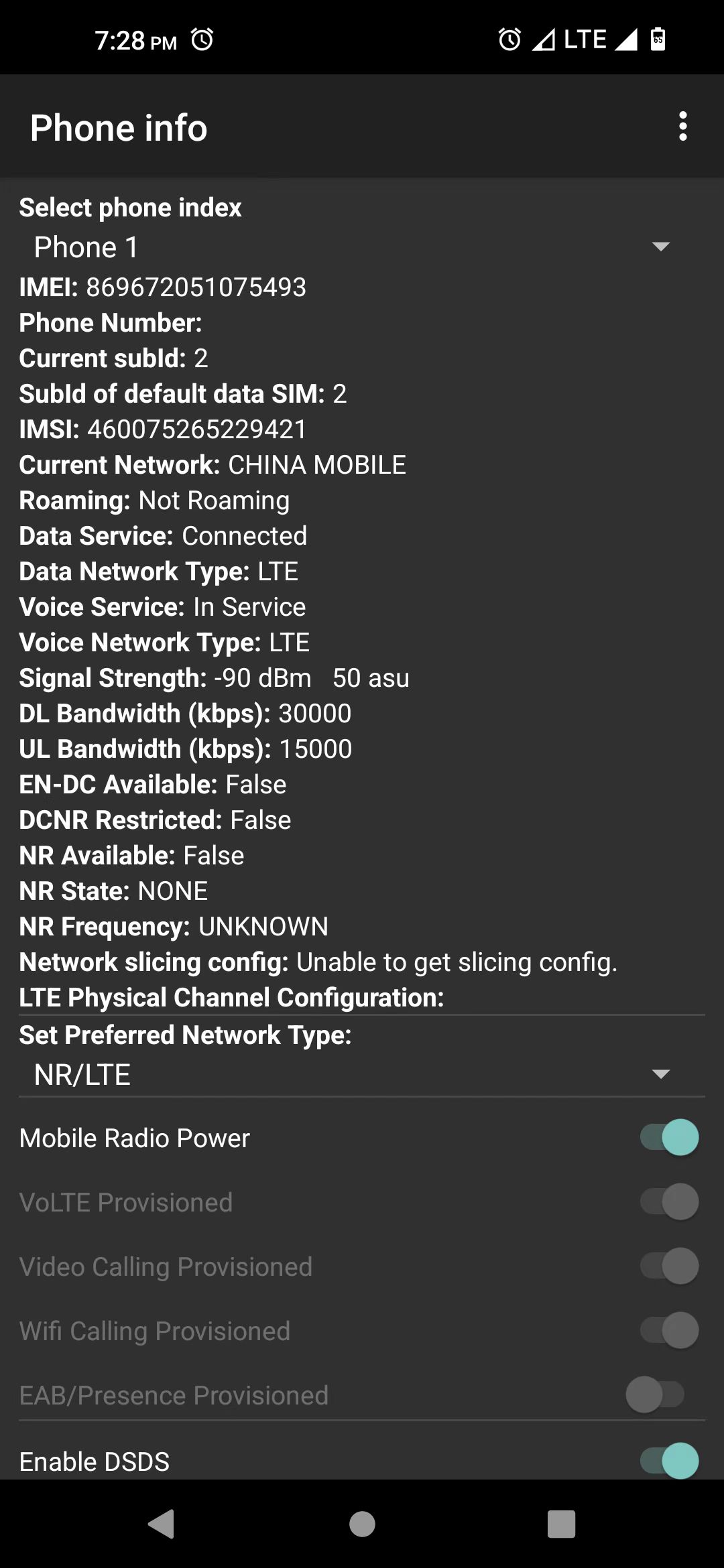
Task: Tap the alarm icon in status bar
Action: pyautogui.click(x=509, y=38)
